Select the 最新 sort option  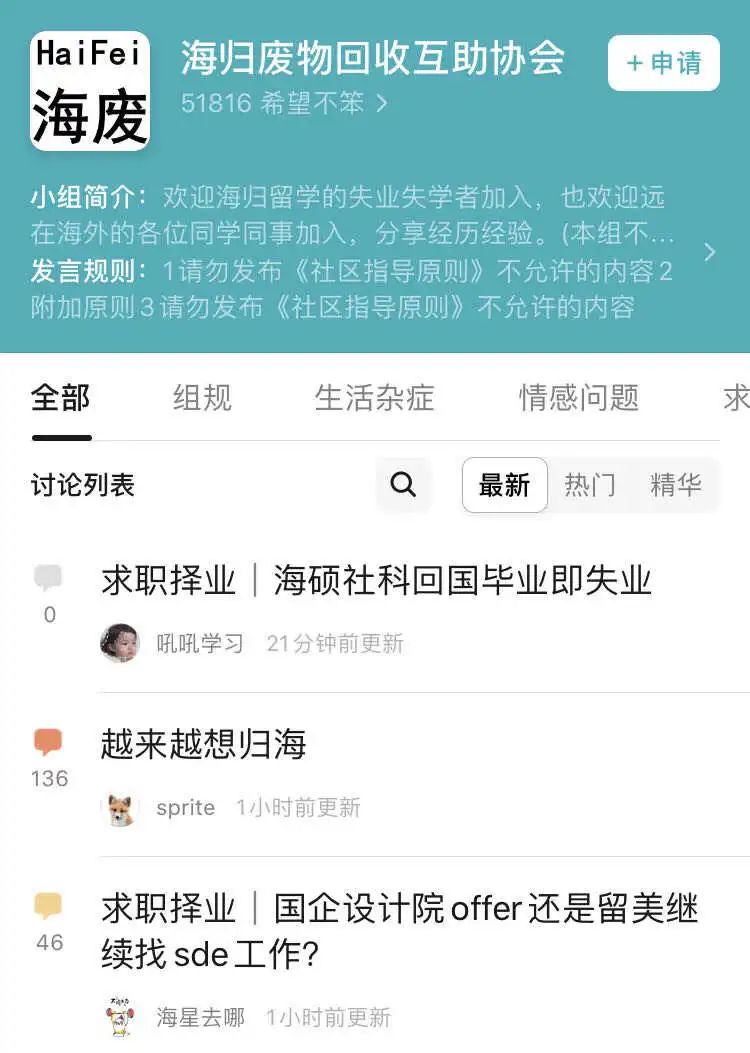(x=504, y=485)
